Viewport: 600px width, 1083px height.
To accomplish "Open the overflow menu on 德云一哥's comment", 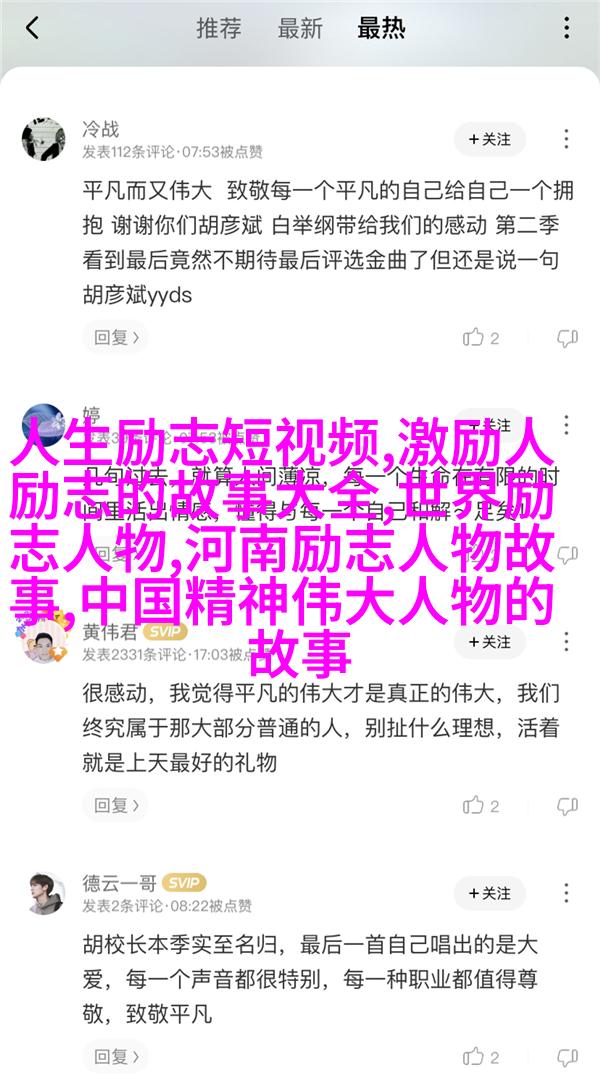I will click(567, 893).
